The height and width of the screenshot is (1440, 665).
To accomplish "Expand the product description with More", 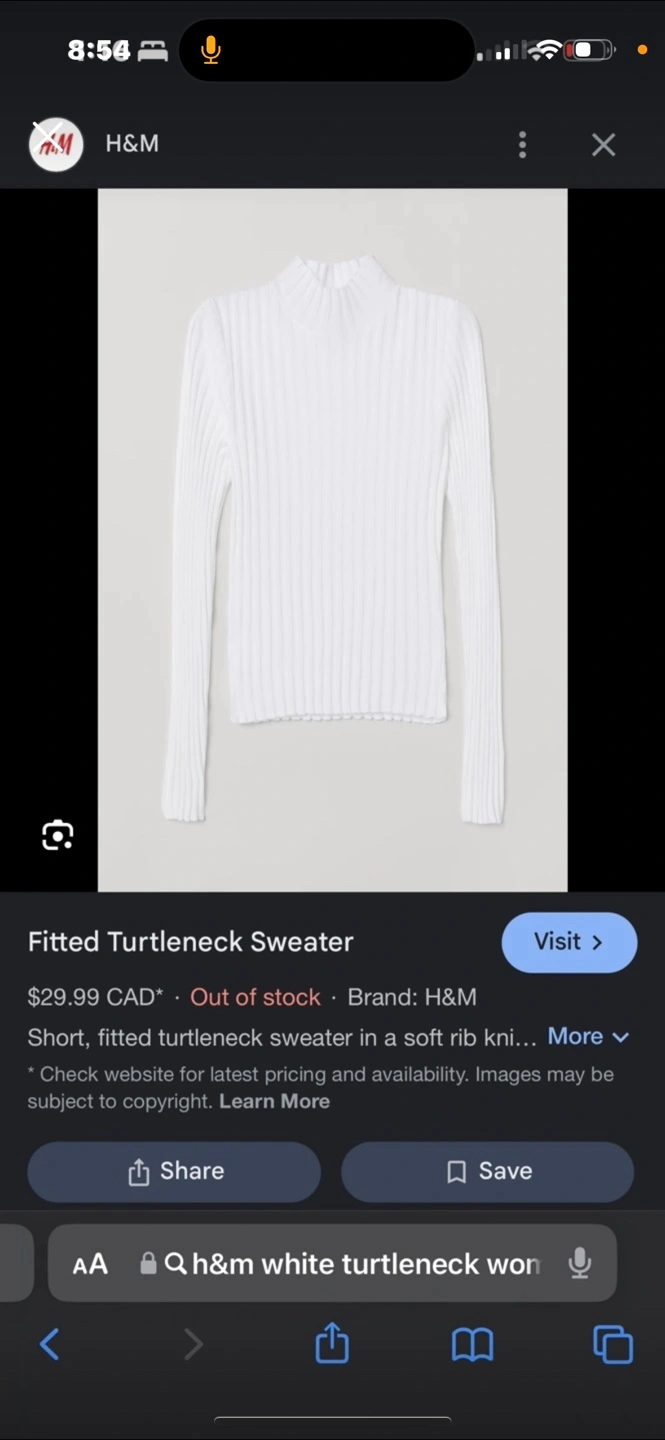I will pos(588,1036).
